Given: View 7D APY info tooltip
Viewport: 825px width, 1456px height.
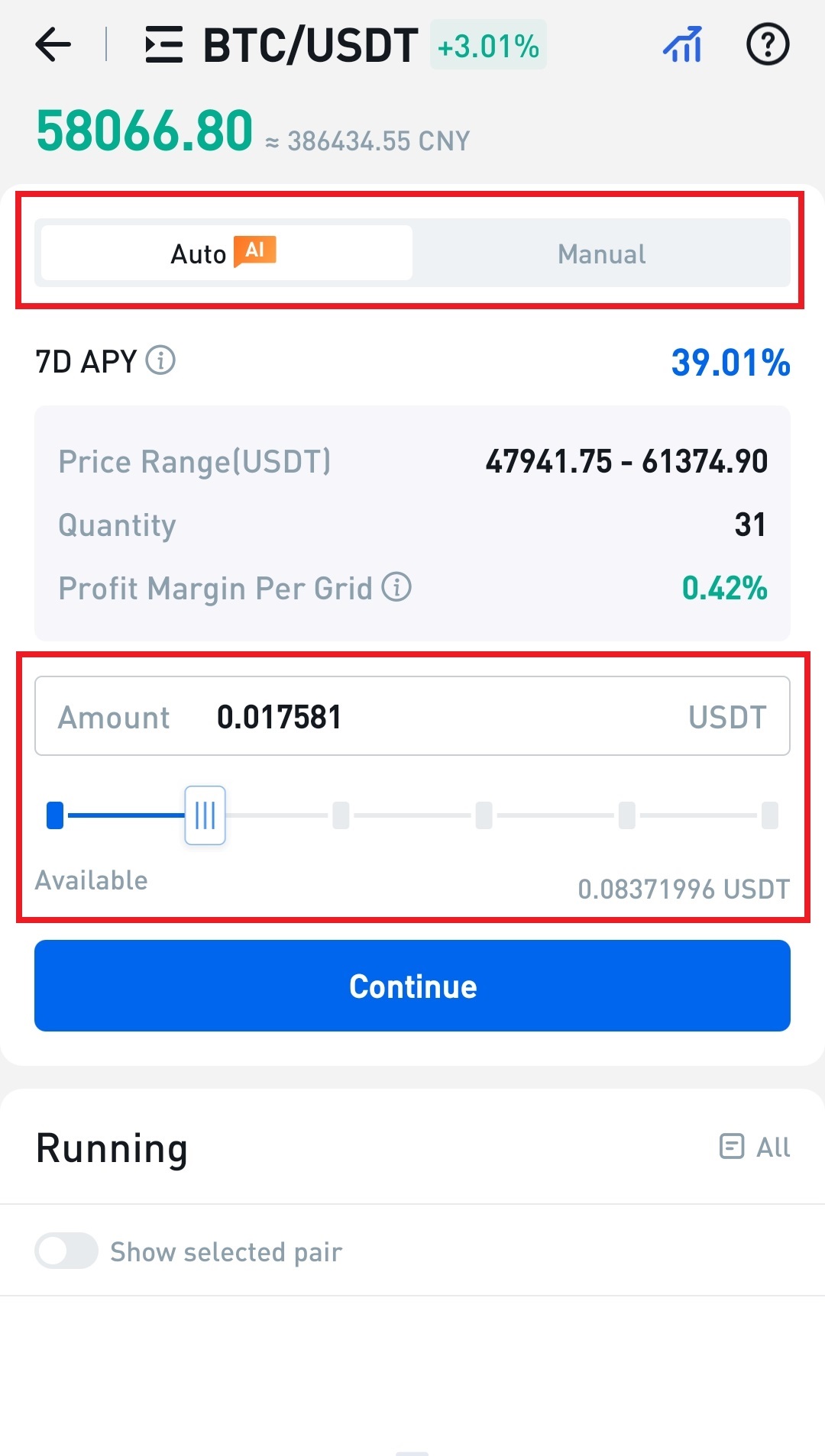Looking at the screenshot, I should (x=160, y=360).
